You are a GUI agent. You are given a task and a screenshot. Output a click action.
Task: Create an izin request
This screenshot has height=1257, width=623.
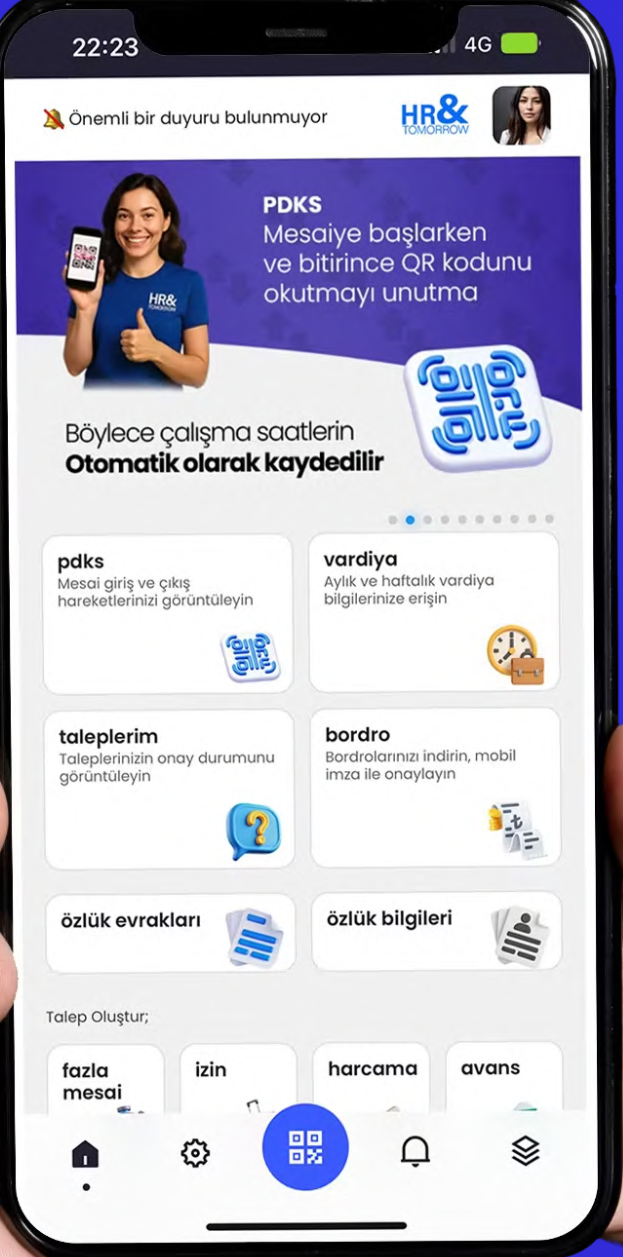pyautogui.click(x=238, y=1079)
